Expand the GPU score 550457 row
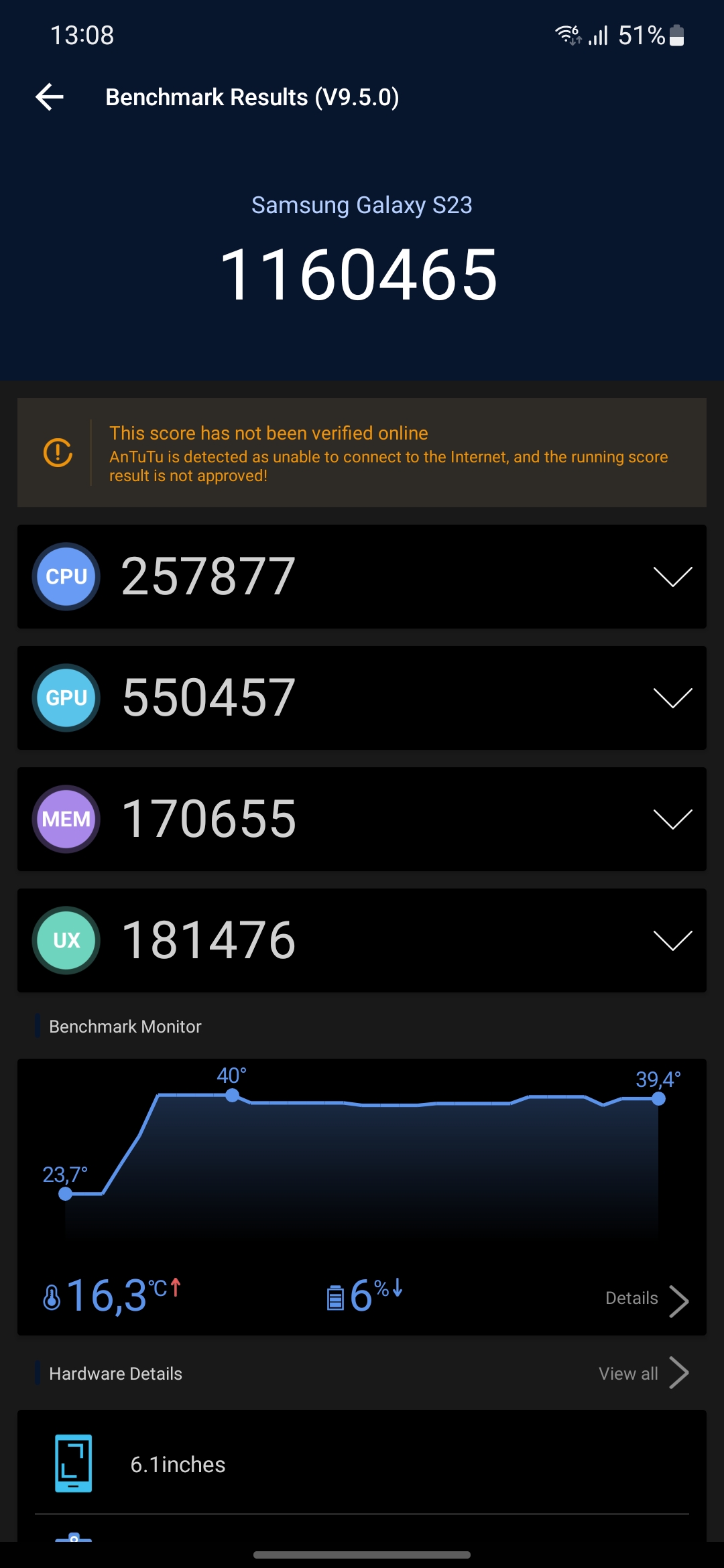The width and height of the screenshot is (724, 1568). 672,698
